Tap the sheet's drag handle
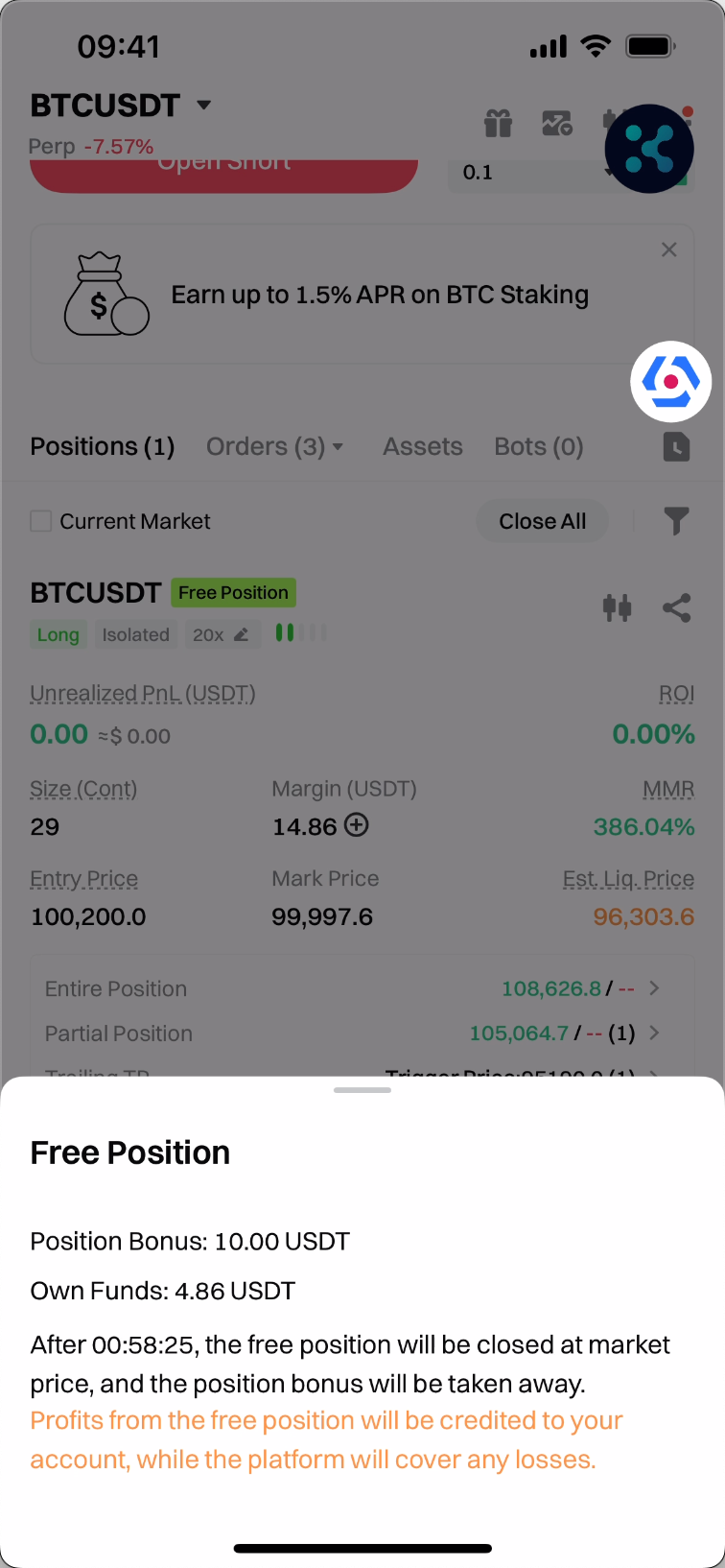This screenshot has width=725, height=1568. tap(362, 1091)
